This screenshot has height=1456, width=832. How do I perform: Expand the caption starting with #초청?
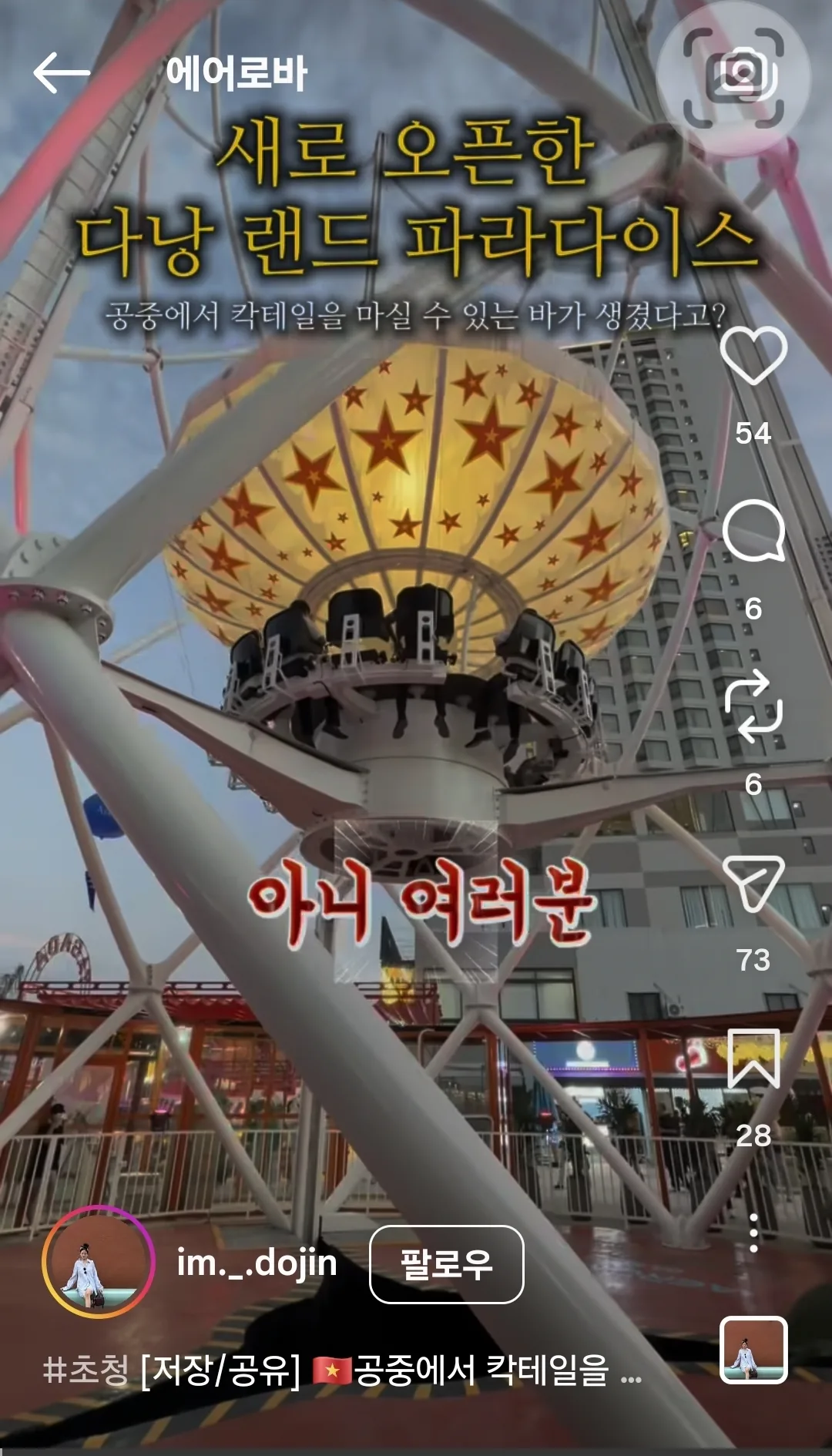click(x=342, y=1370)
